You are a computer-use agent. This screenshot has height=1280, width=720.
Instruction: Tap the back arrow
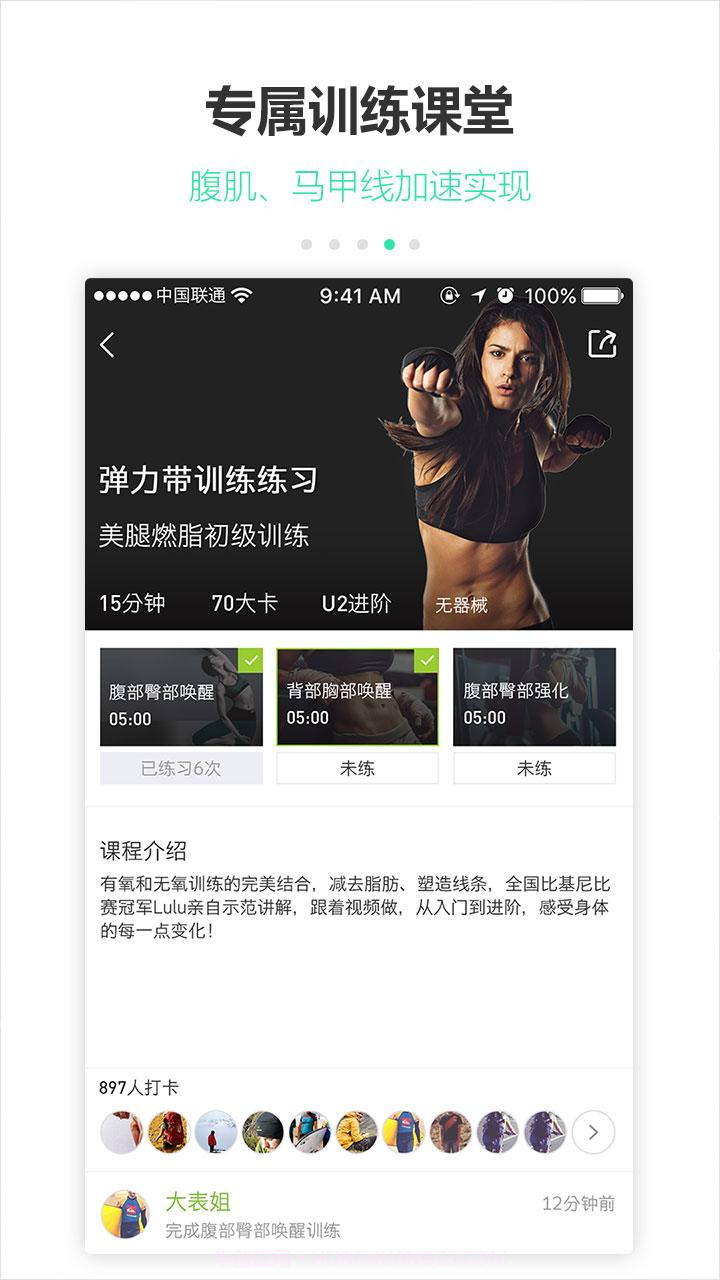point(106,344)
